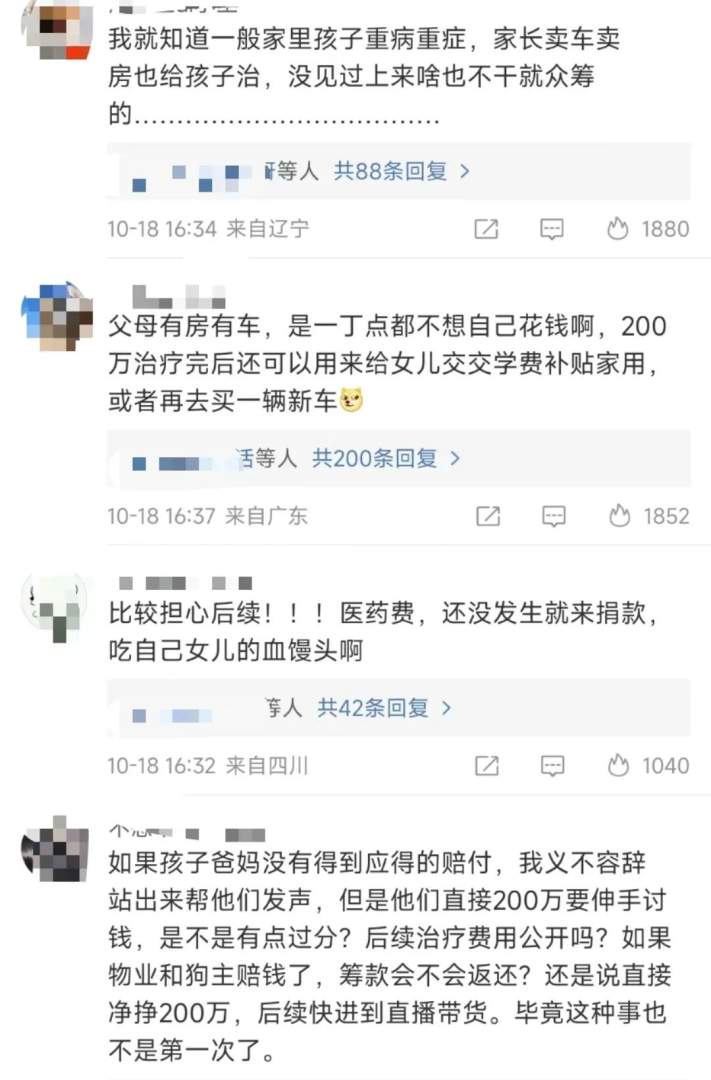
Task: Like the comment with 1852 likes
Action: pyautogui.click(x=620, y=516)
